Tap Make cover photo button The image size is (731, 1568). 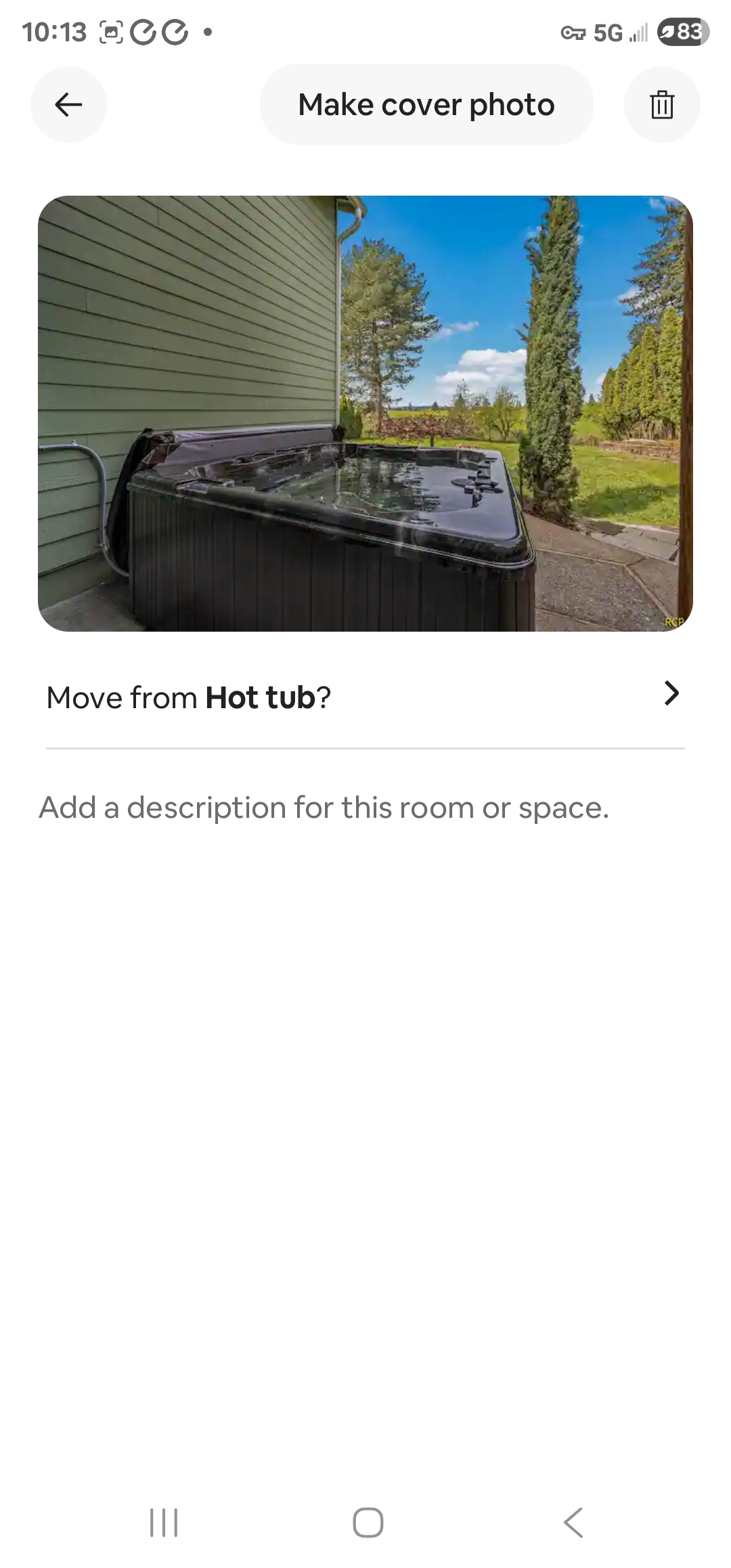click(426, 105)
